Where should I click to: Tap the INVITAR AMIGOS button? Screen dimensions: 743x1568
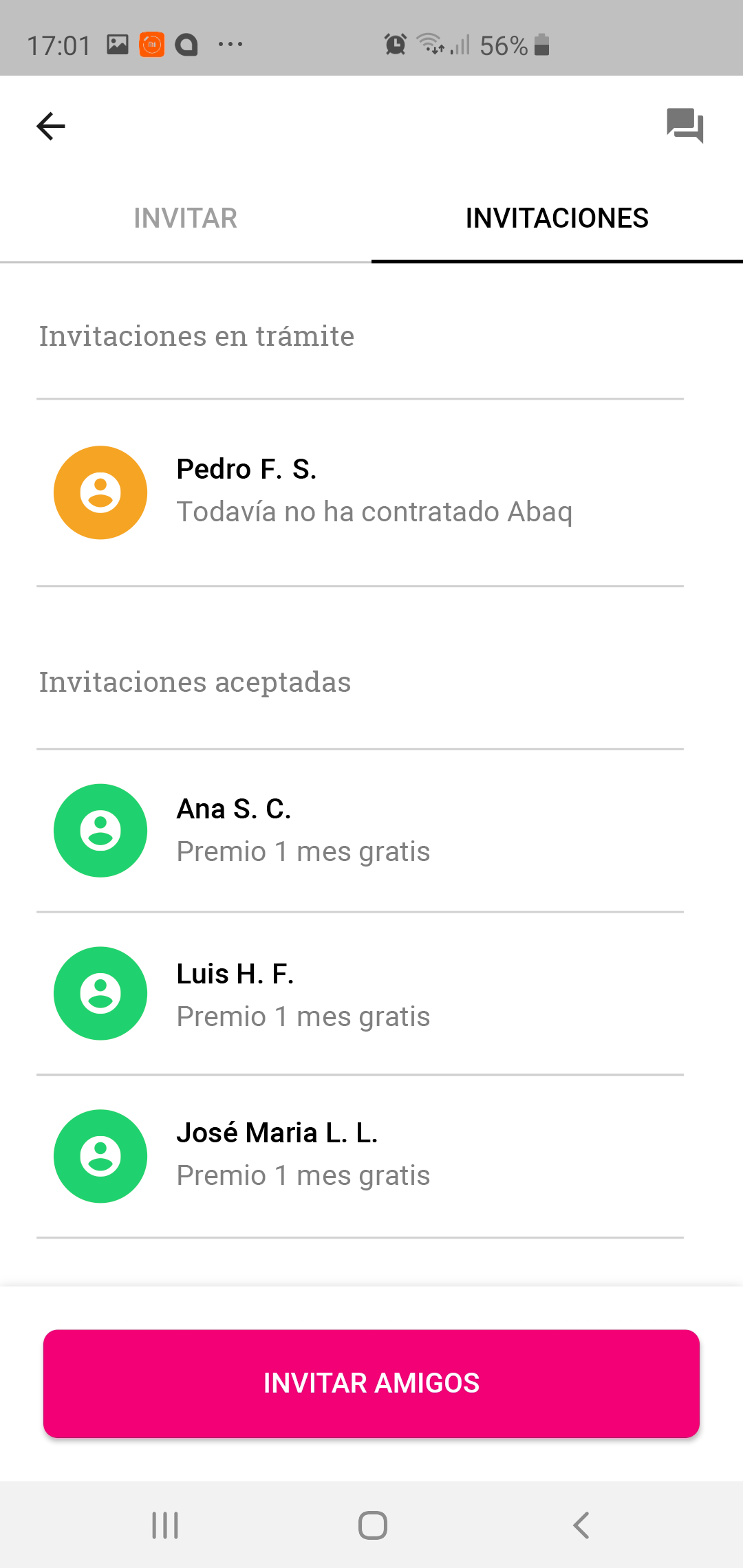click(371, 1384)
